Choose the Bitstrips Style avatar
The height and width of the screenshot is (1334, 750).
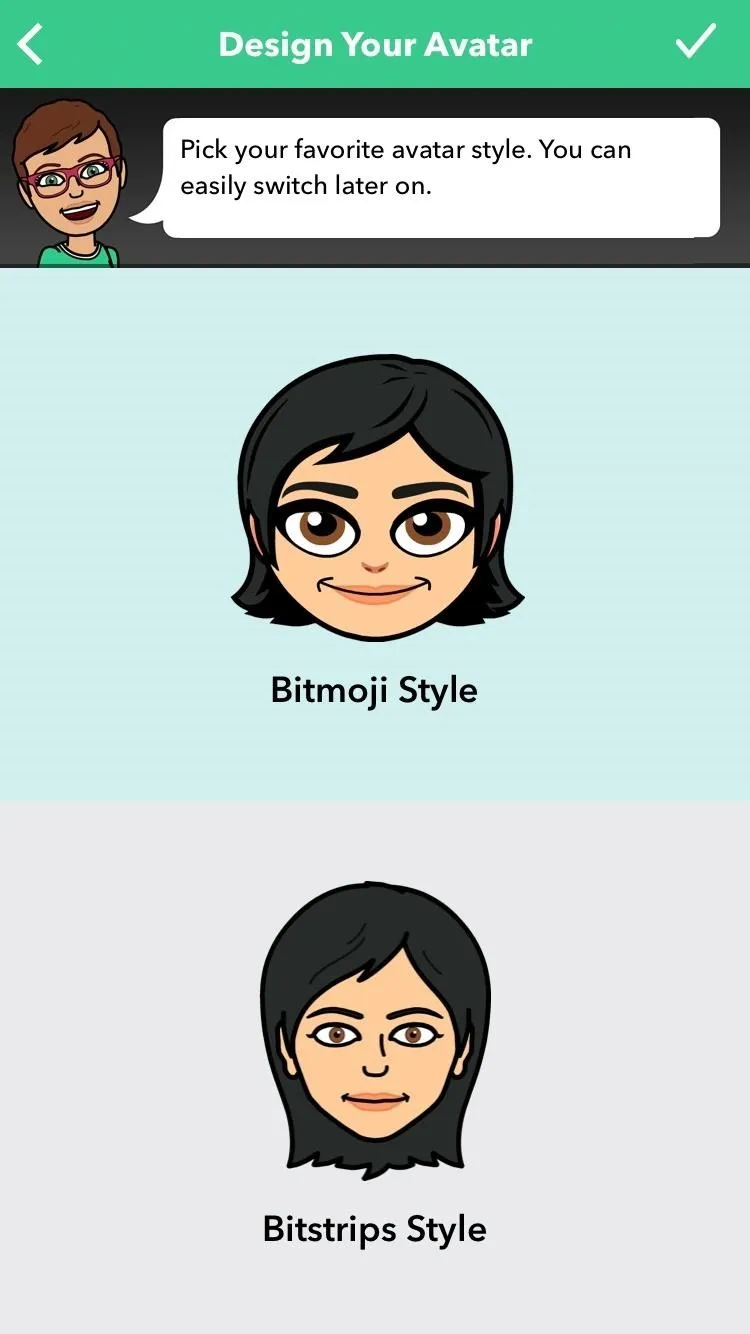[x=375, y=1067]
